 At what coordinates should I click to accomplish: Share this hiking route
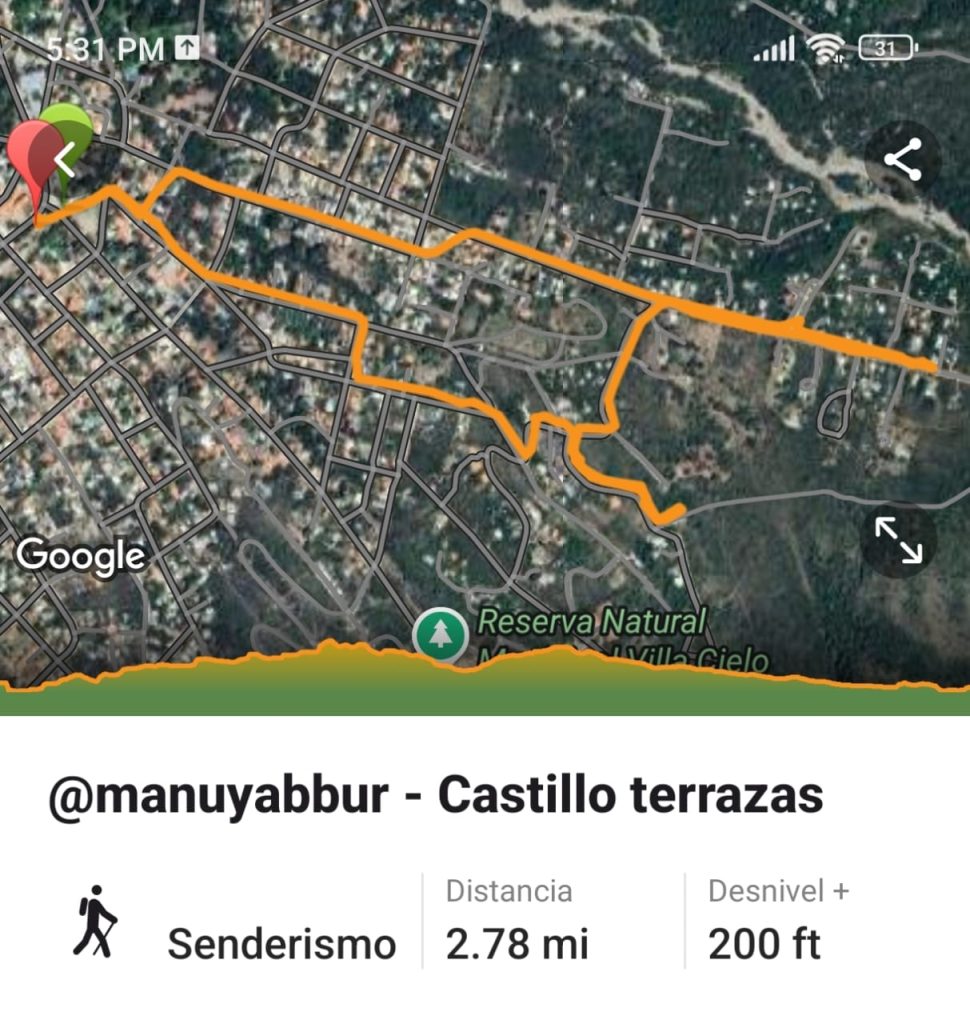click(x=902, y=160)
